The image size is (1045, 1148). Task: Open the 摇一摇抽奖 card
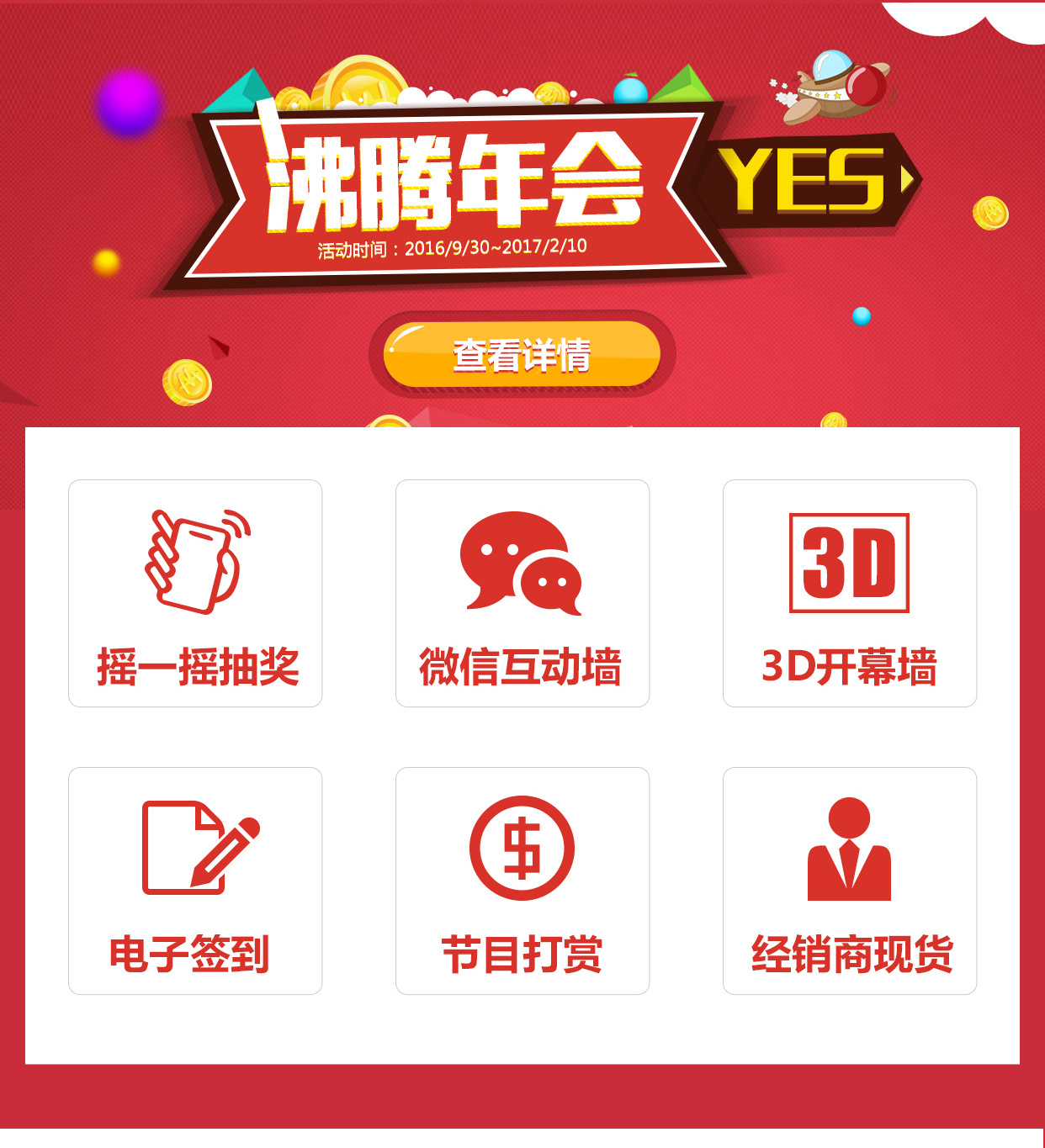[195, 594]
